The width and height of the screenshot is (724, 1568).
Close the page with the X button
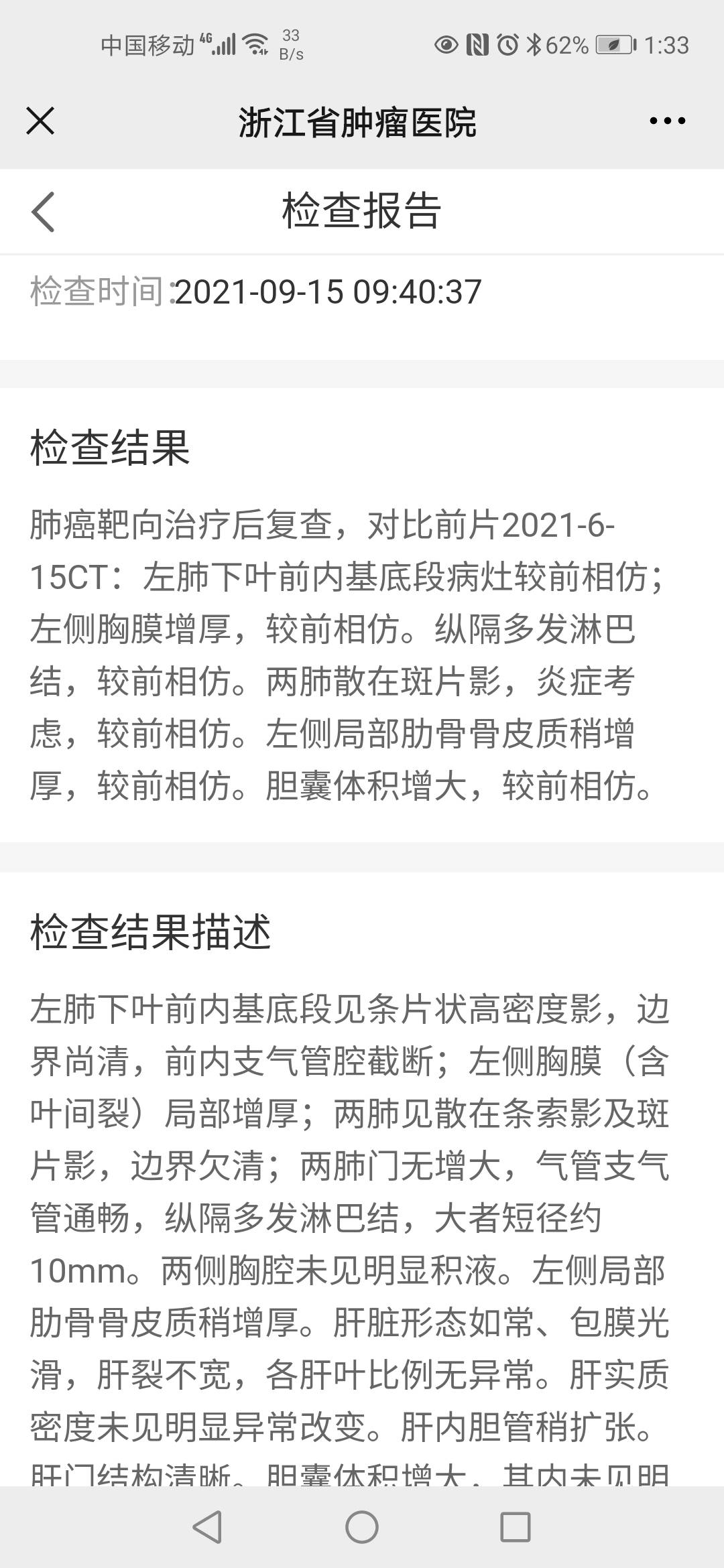pyautogui.click(x=42, y=121)
